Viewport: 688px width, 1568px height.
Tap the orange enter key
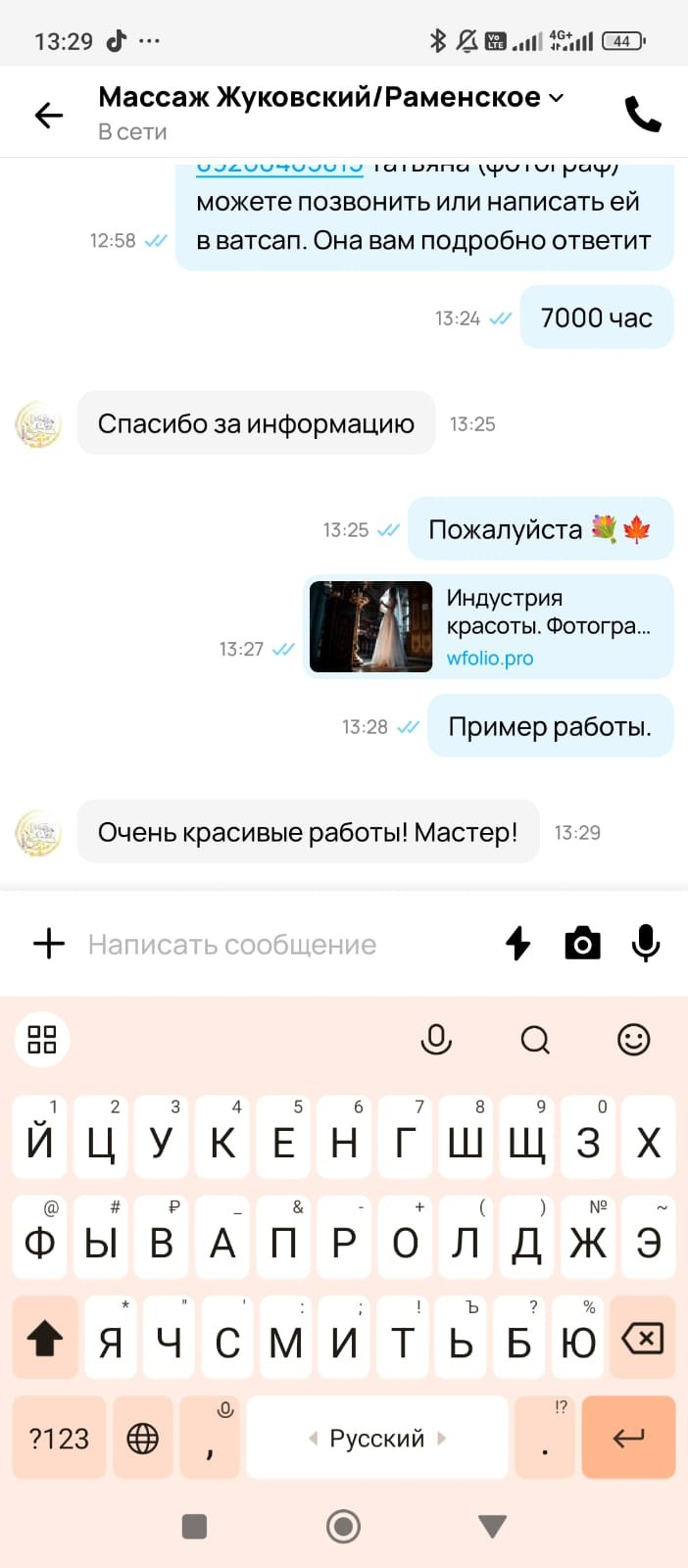point(628,1438)
